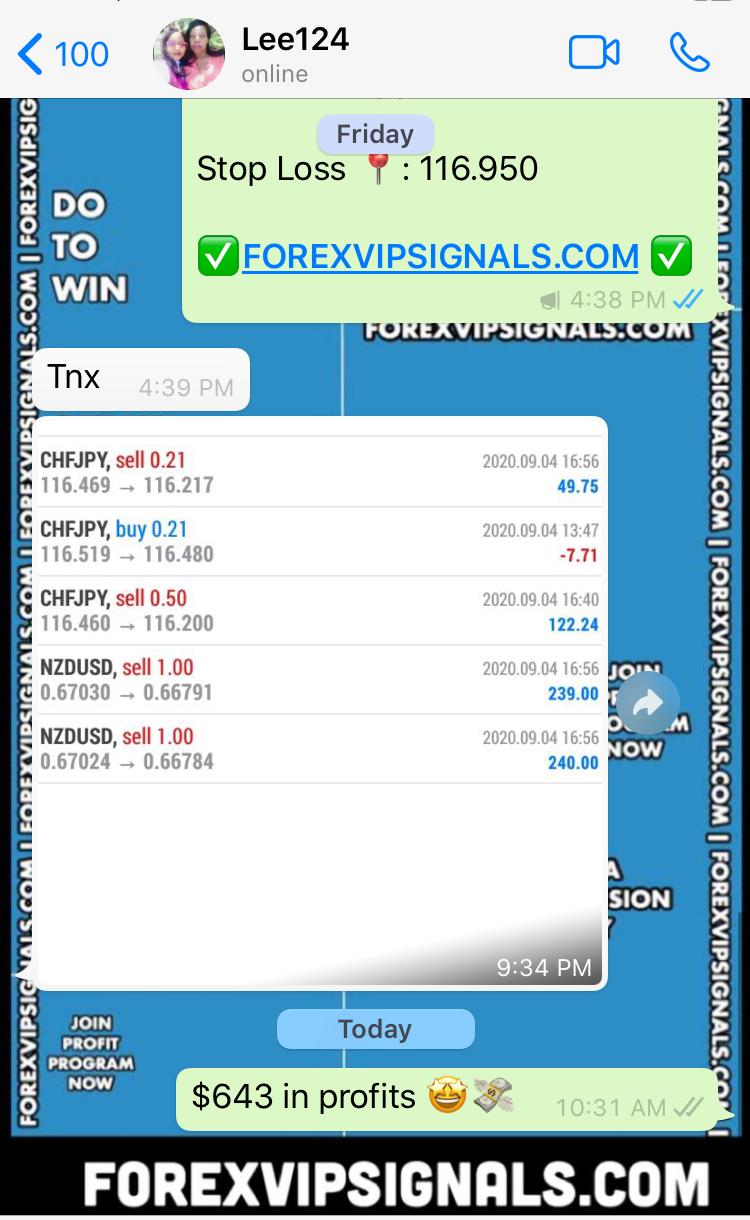
Task: Open the FOREXVIPSIGNALS.COM link in the message
Action: 440,257
